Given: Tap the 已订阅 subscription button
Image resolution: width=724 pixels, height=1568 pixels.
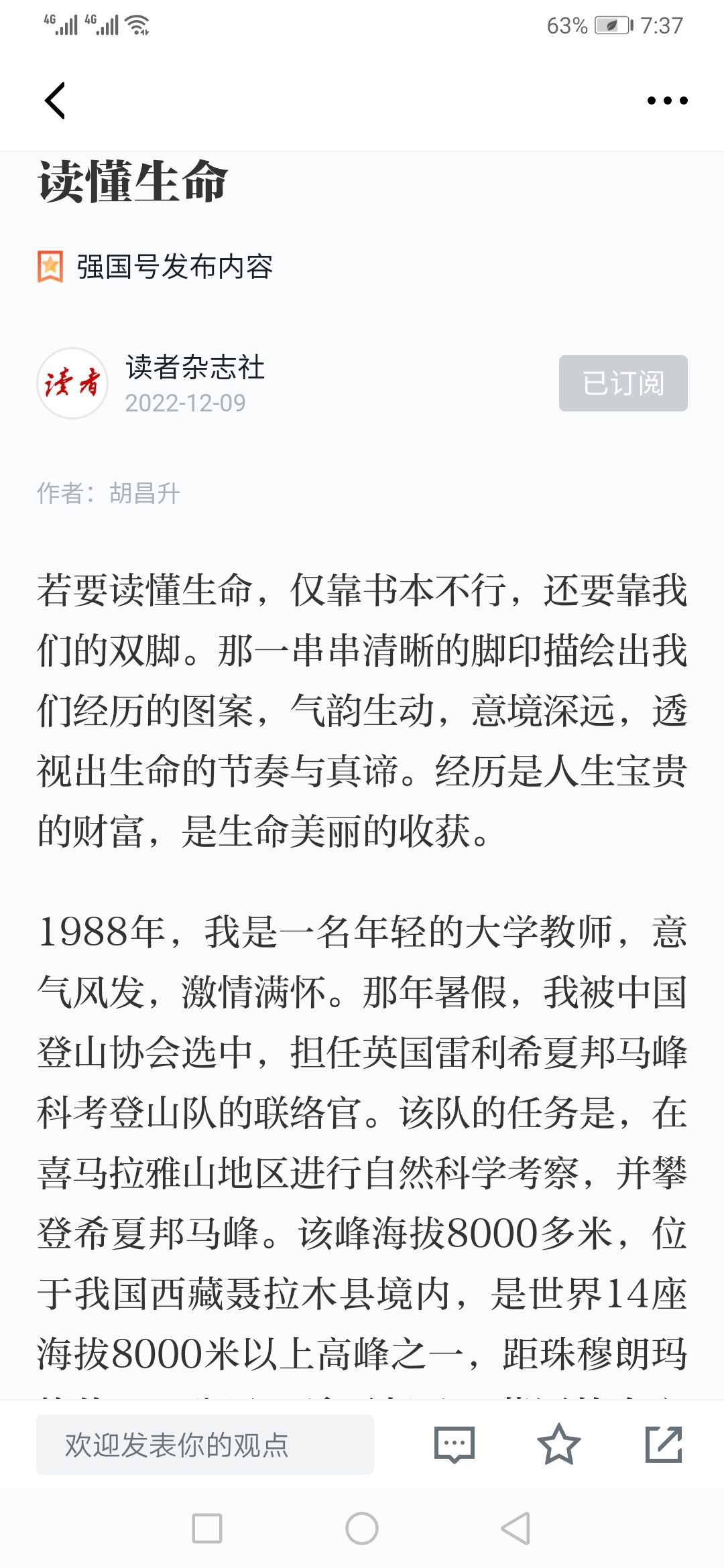Looking at the screenshot, I should pos(623,383).
